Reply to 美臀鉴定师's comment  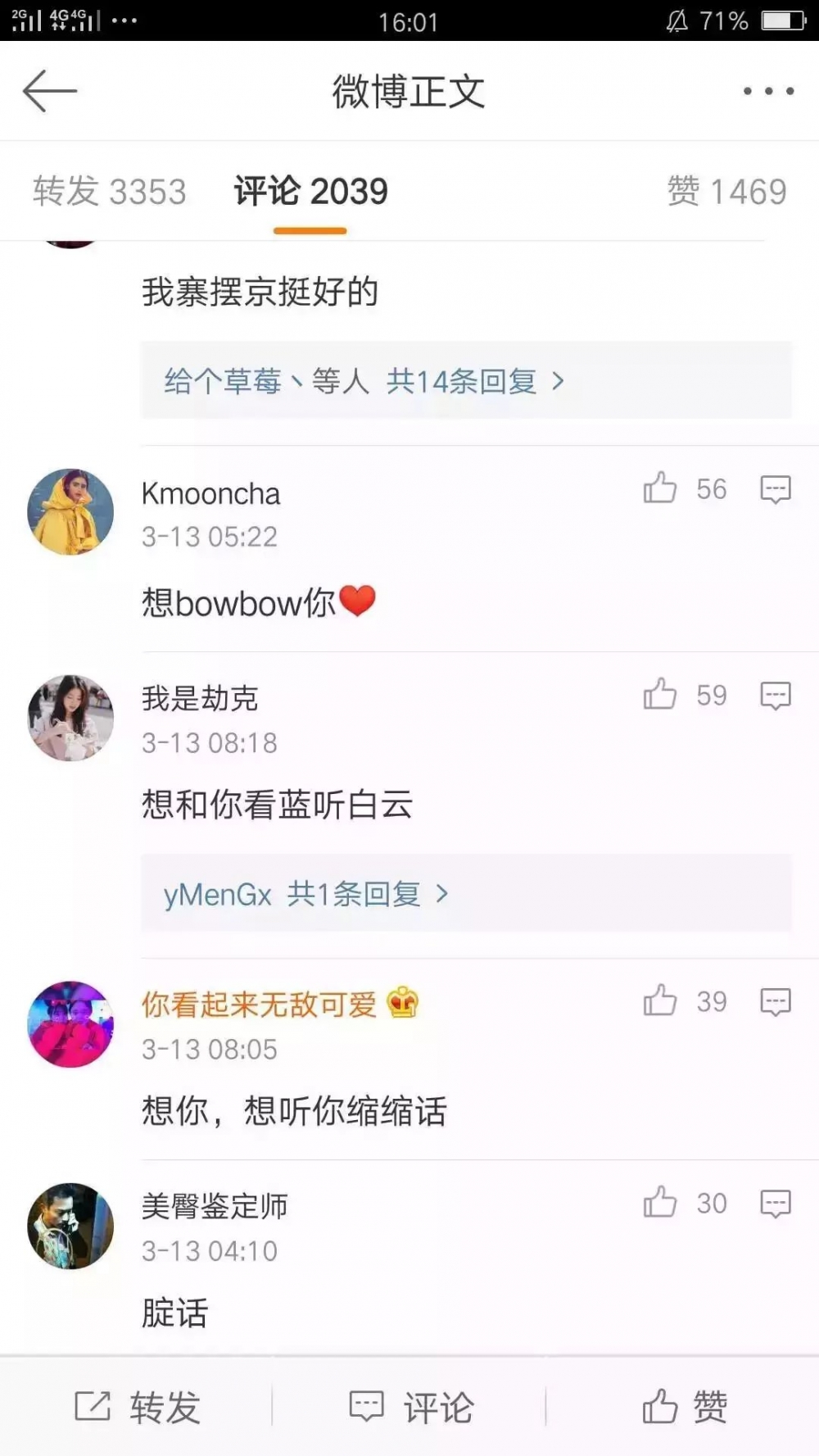pyautogui.click(x=776, y=1204)
